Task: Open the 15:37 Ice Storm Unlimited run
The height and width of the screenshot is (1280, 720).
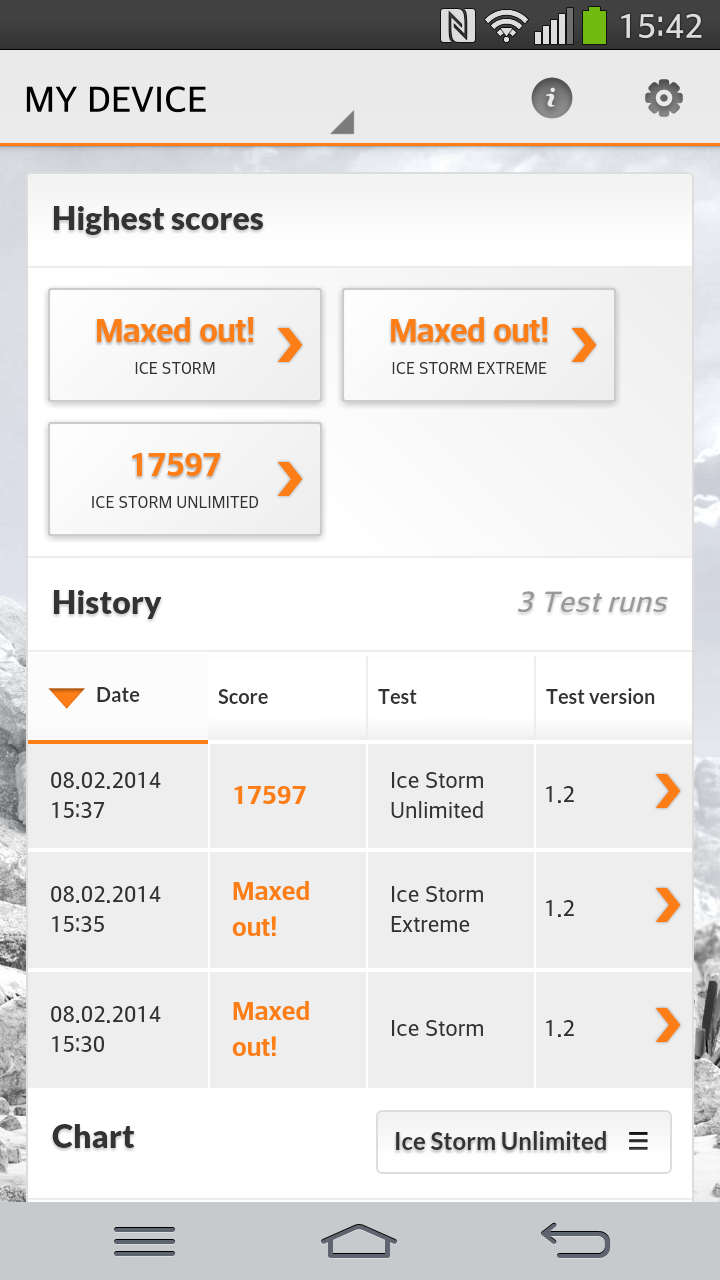Action: [x=360, y=795]
